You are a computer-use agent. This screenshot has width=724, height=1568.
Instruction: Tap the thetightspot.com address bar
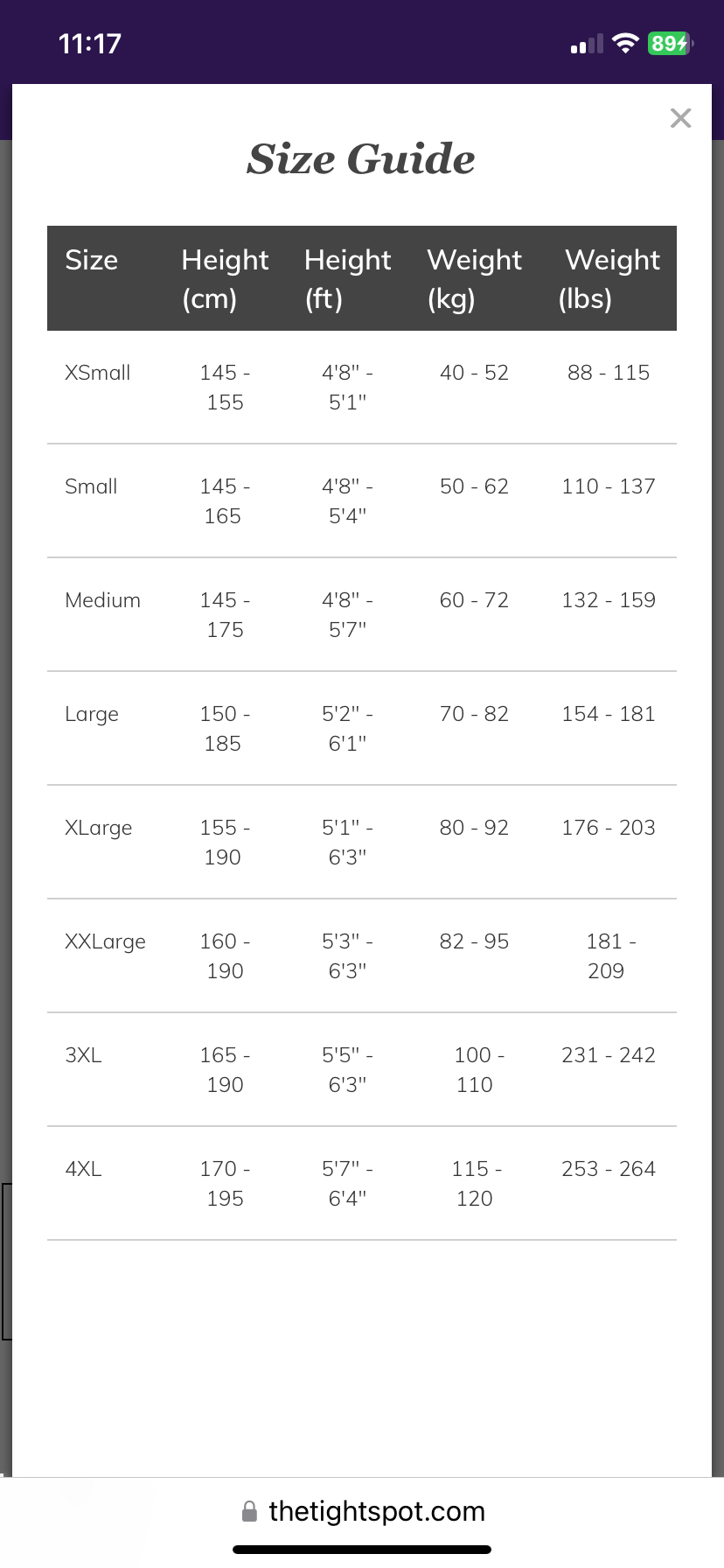pyautogui.click(x=363, y=1511)
